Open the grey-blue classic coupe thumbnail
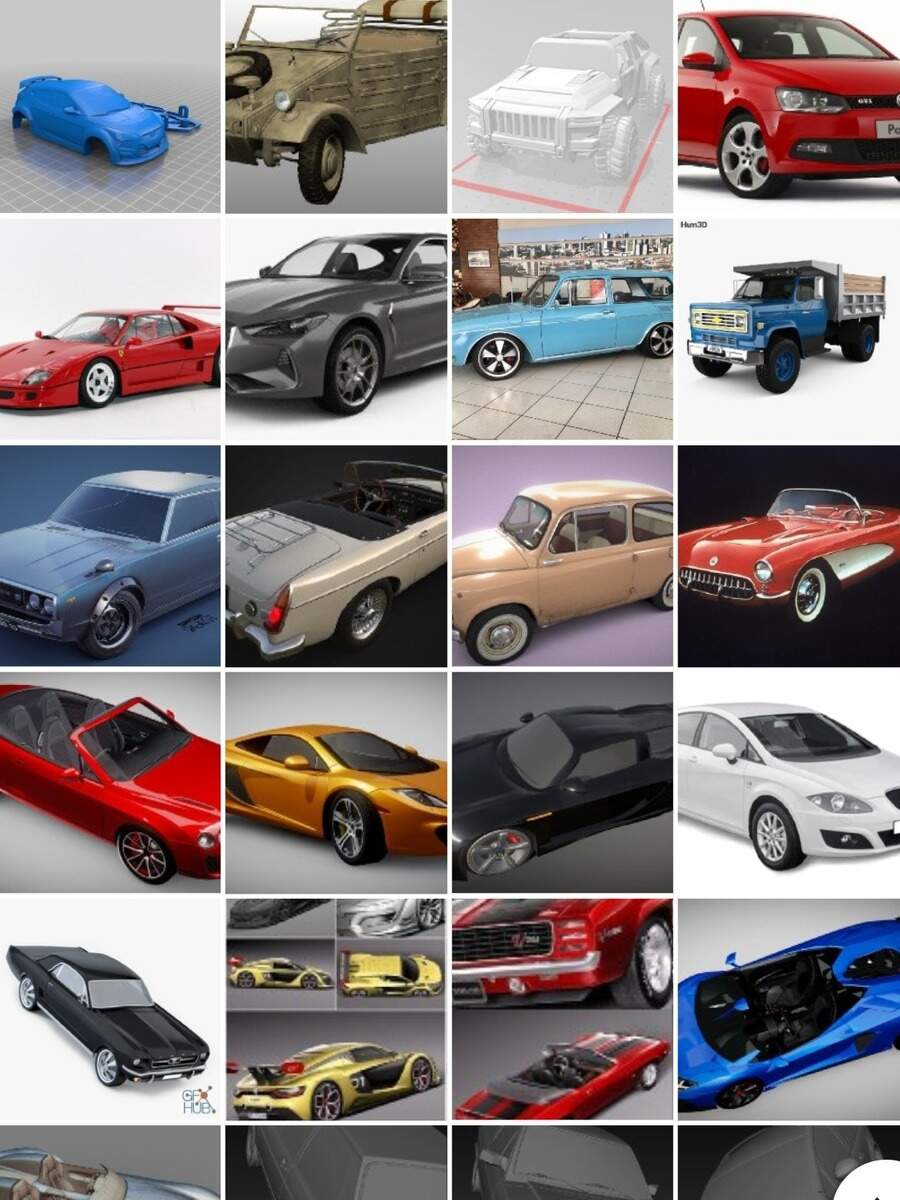900x1200 pixels. (x=110, y=556)
